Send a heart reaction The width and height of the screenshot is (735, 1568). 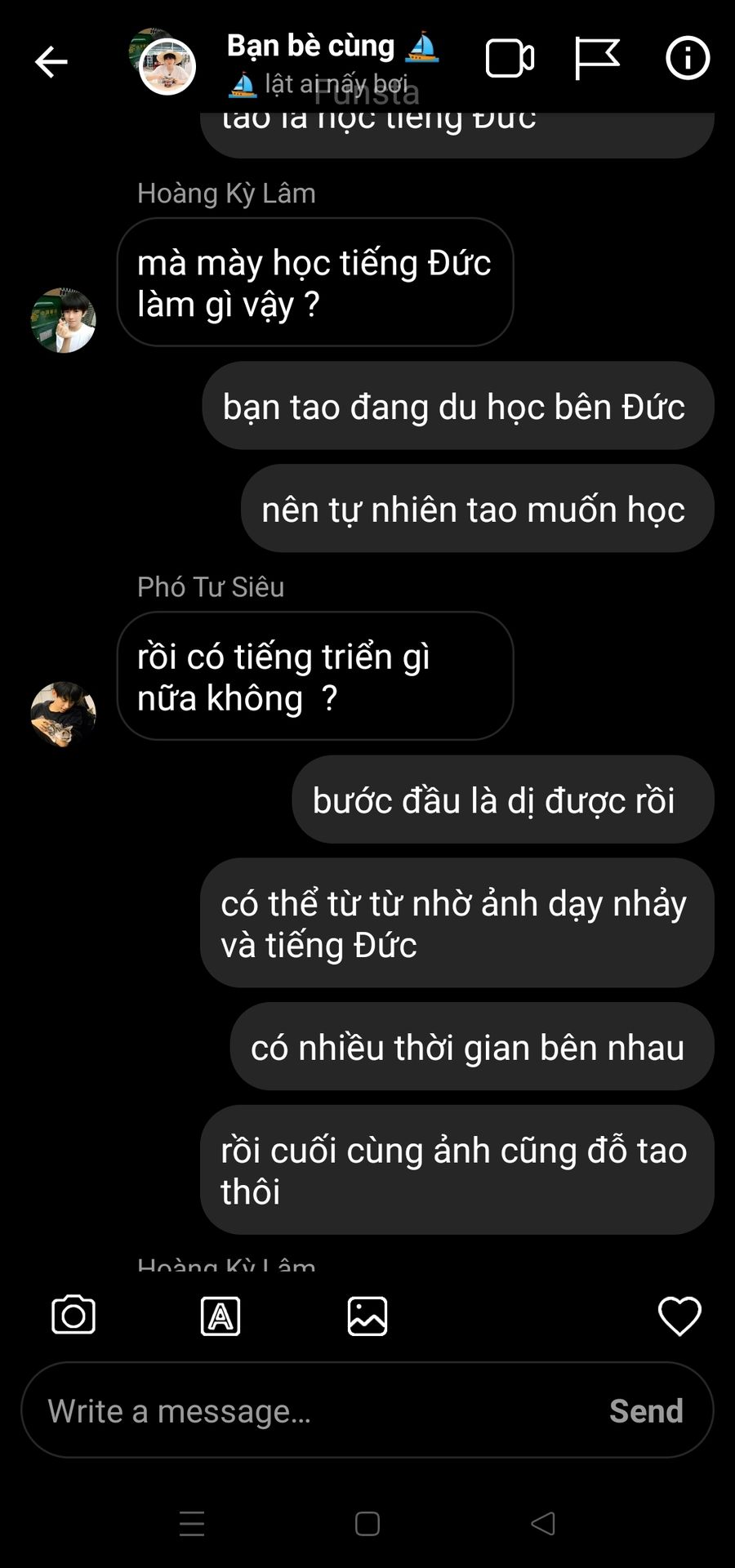click(679, 1315)
